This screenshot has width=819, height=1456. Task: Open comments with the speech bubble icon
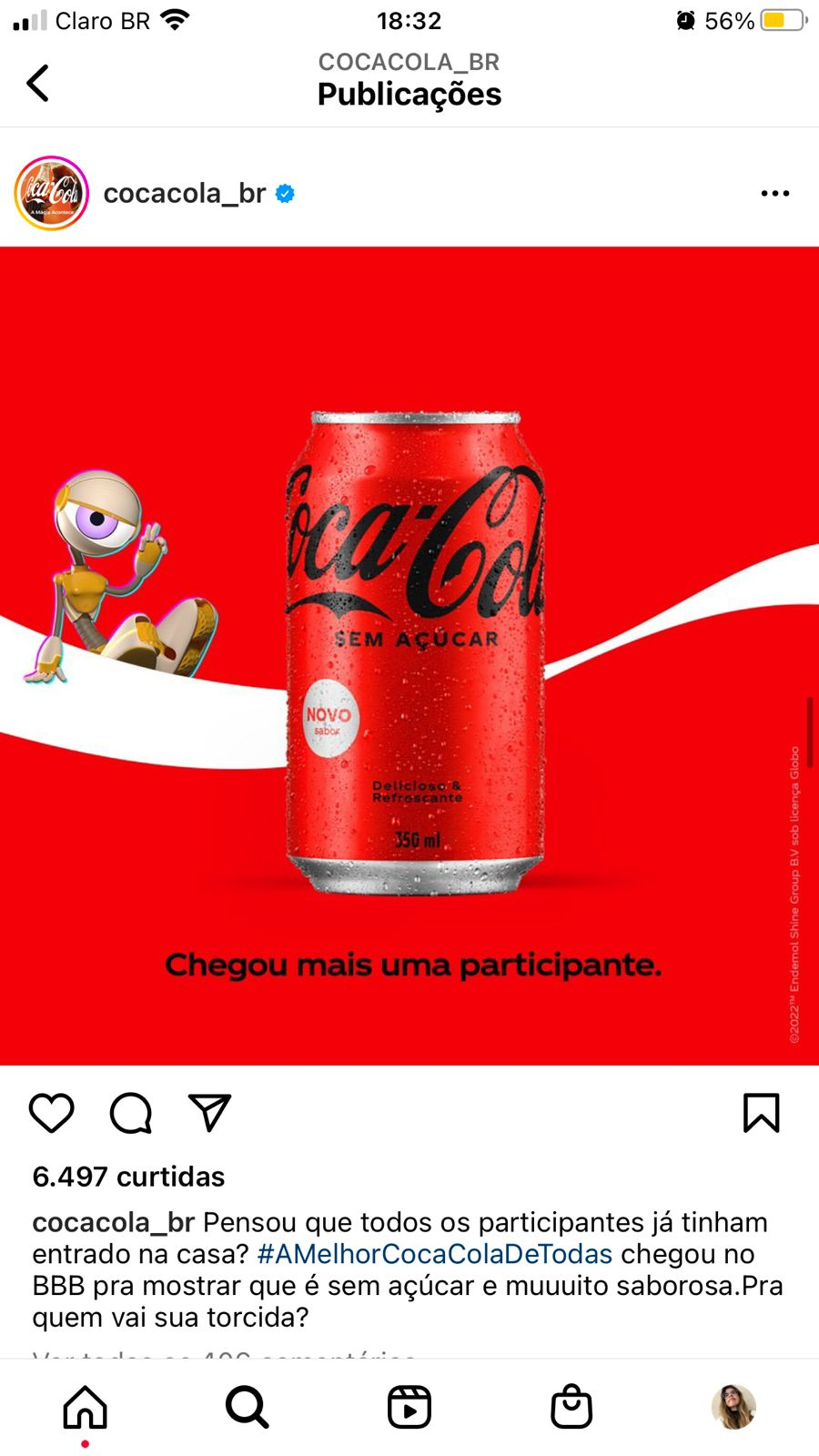(131, 1113)
